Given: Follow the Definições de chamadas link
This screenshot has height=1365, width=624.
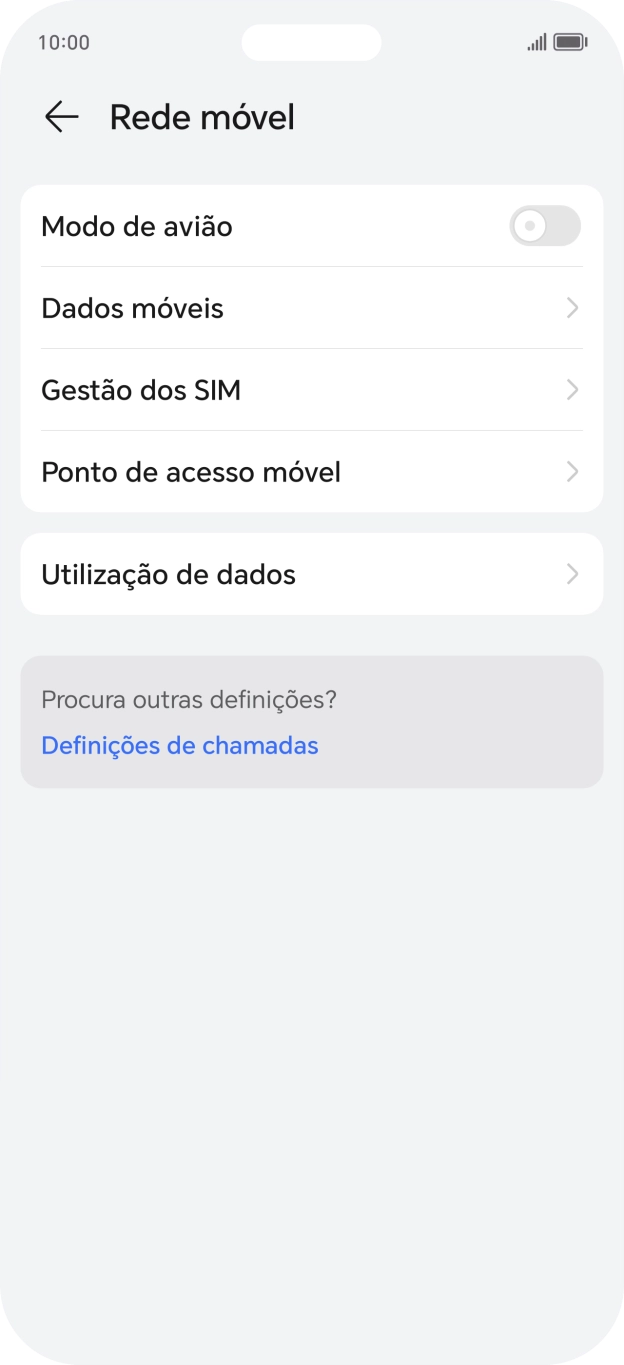Looking at the screenshot, I should click(x=180, y=745).
